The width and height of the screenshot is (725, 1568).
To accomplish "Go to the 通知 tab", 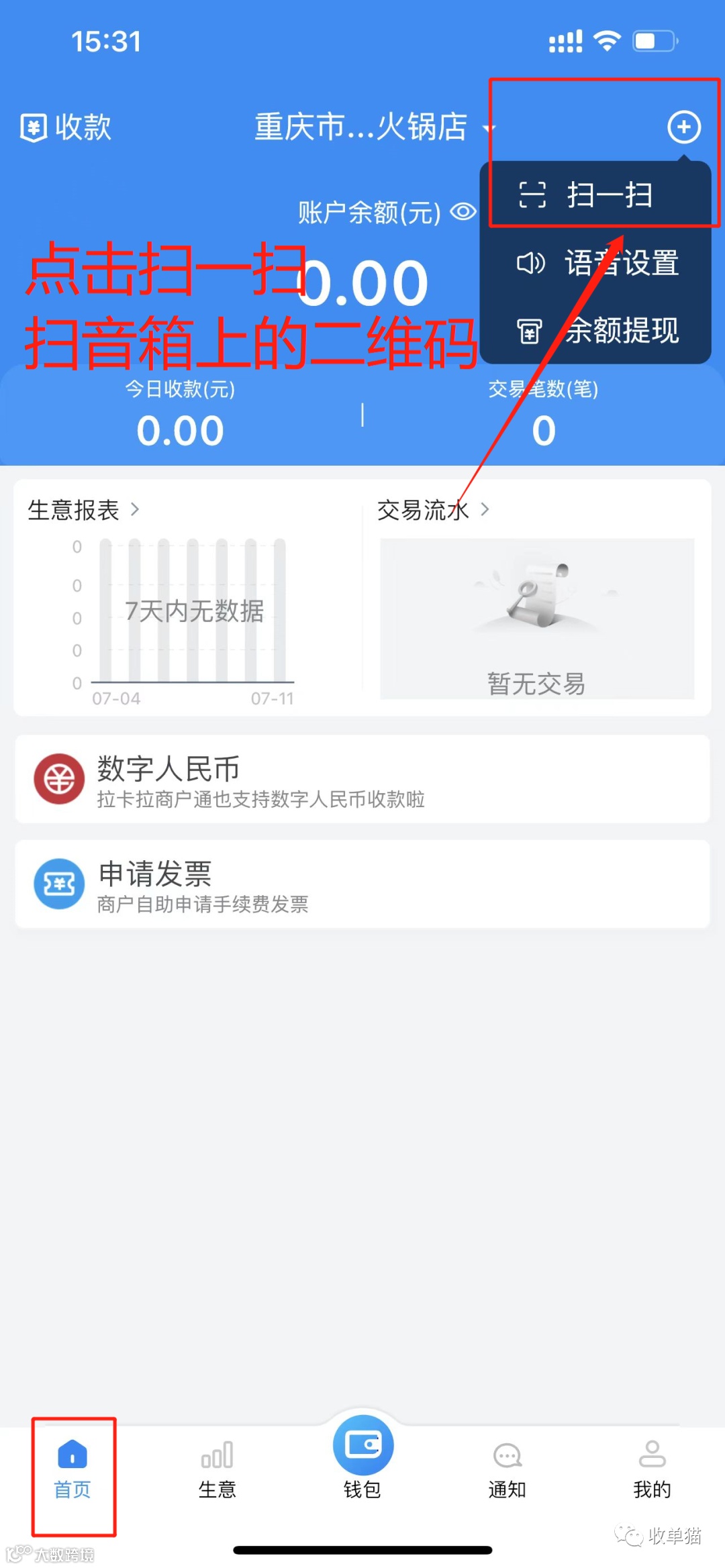I will 507,1469.
